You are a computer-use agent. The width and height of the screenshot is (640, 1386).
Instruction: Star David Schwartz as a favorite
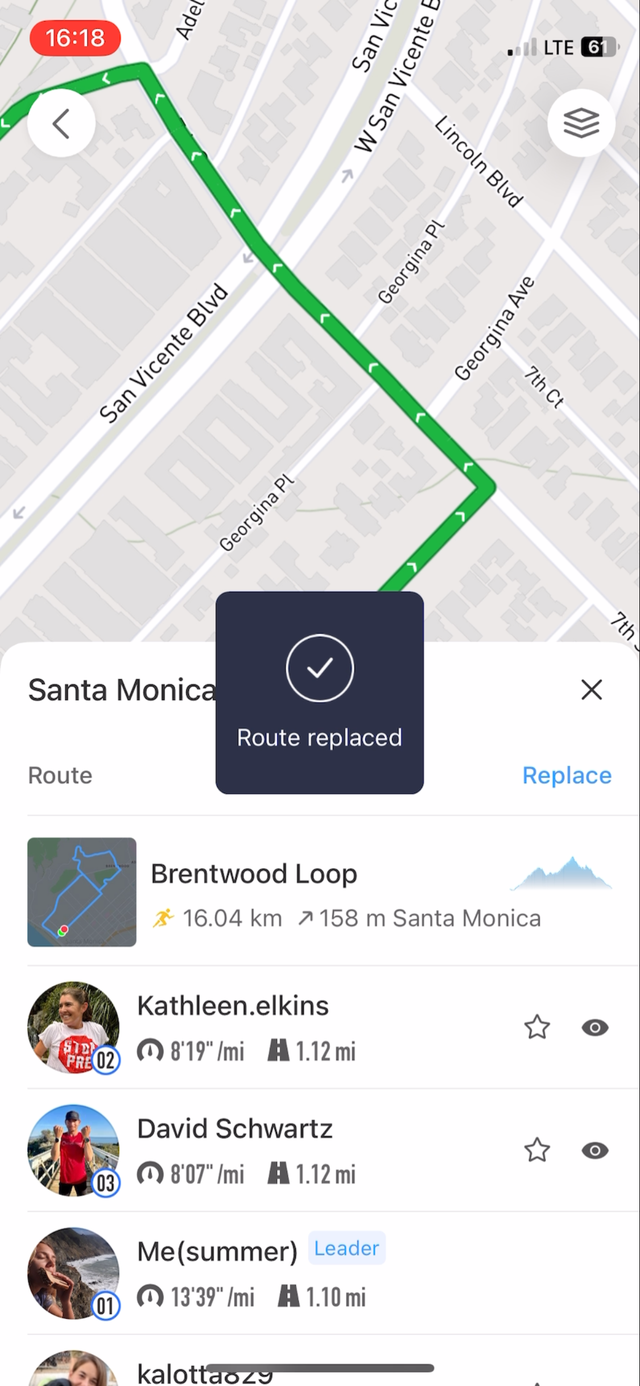click(x=537, y=1150)
